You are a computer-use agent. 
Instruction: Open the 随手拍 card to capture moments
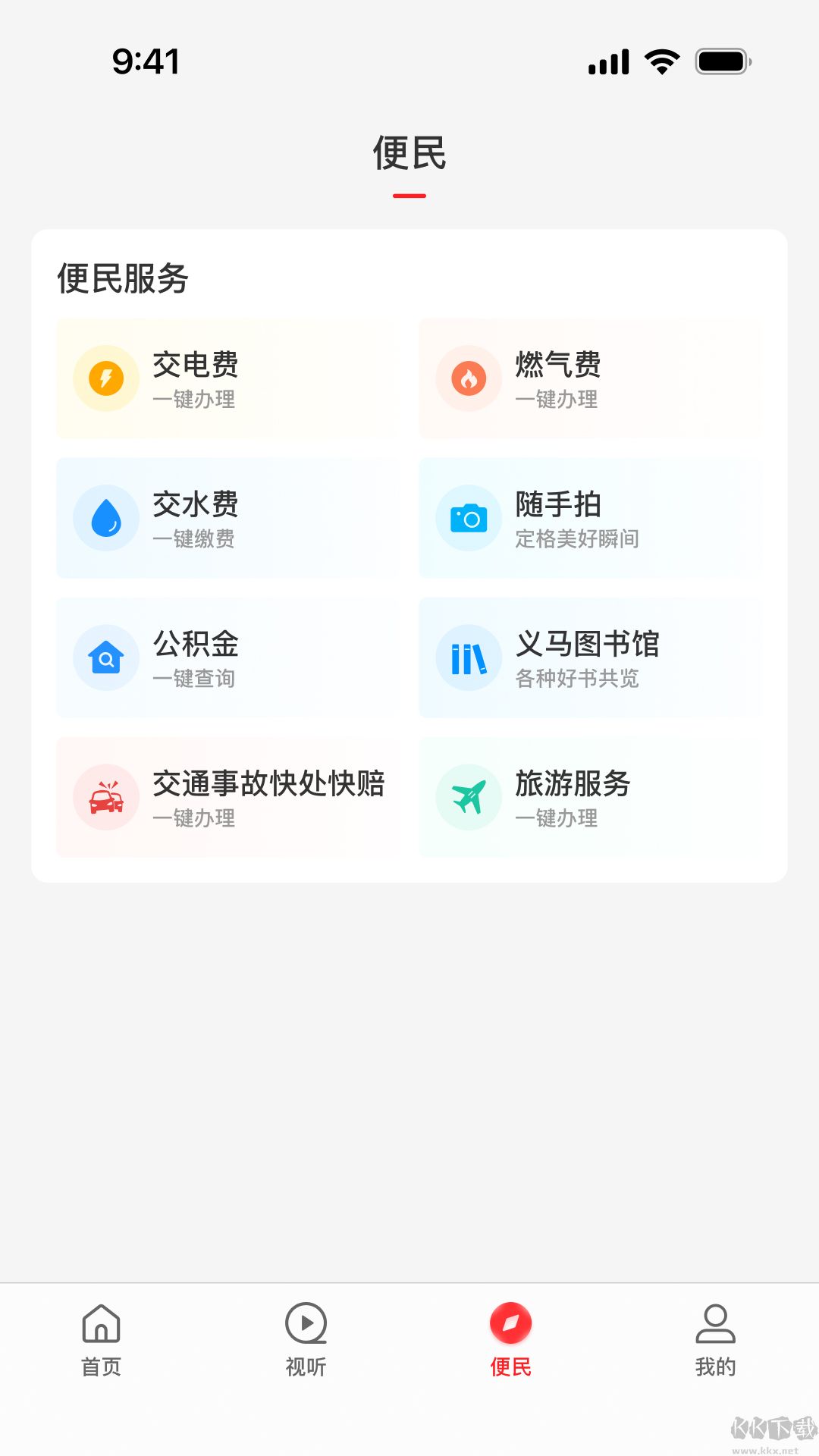[589, 517]
